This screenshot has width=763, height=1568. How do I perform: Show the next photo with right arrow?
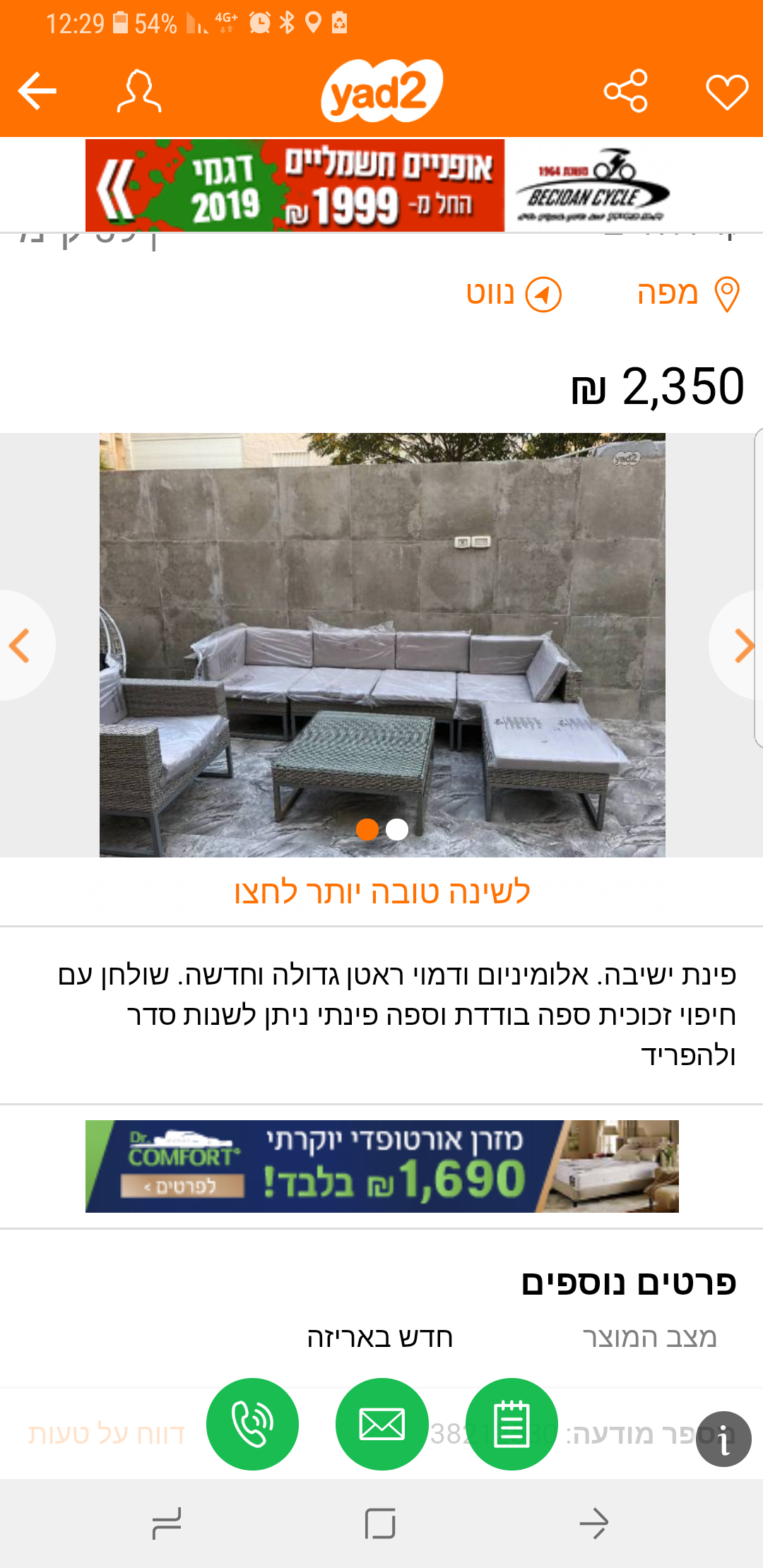click(740, 645)
